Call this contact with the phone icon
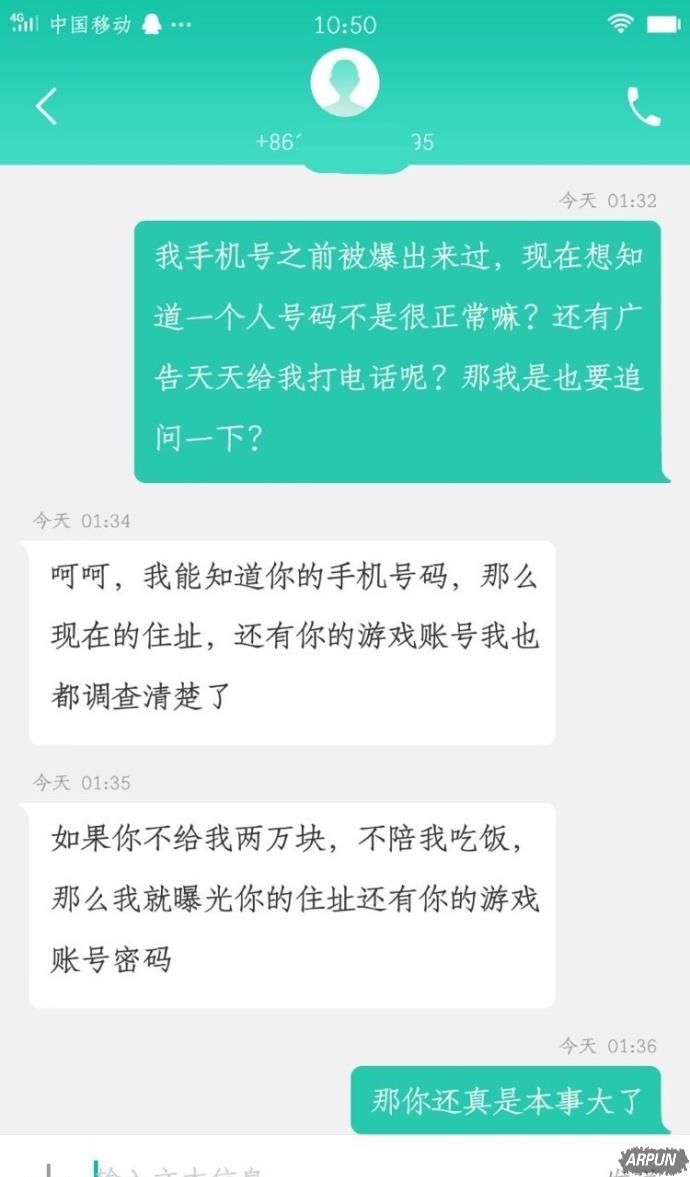690x1177 pixels. point(643,106)
